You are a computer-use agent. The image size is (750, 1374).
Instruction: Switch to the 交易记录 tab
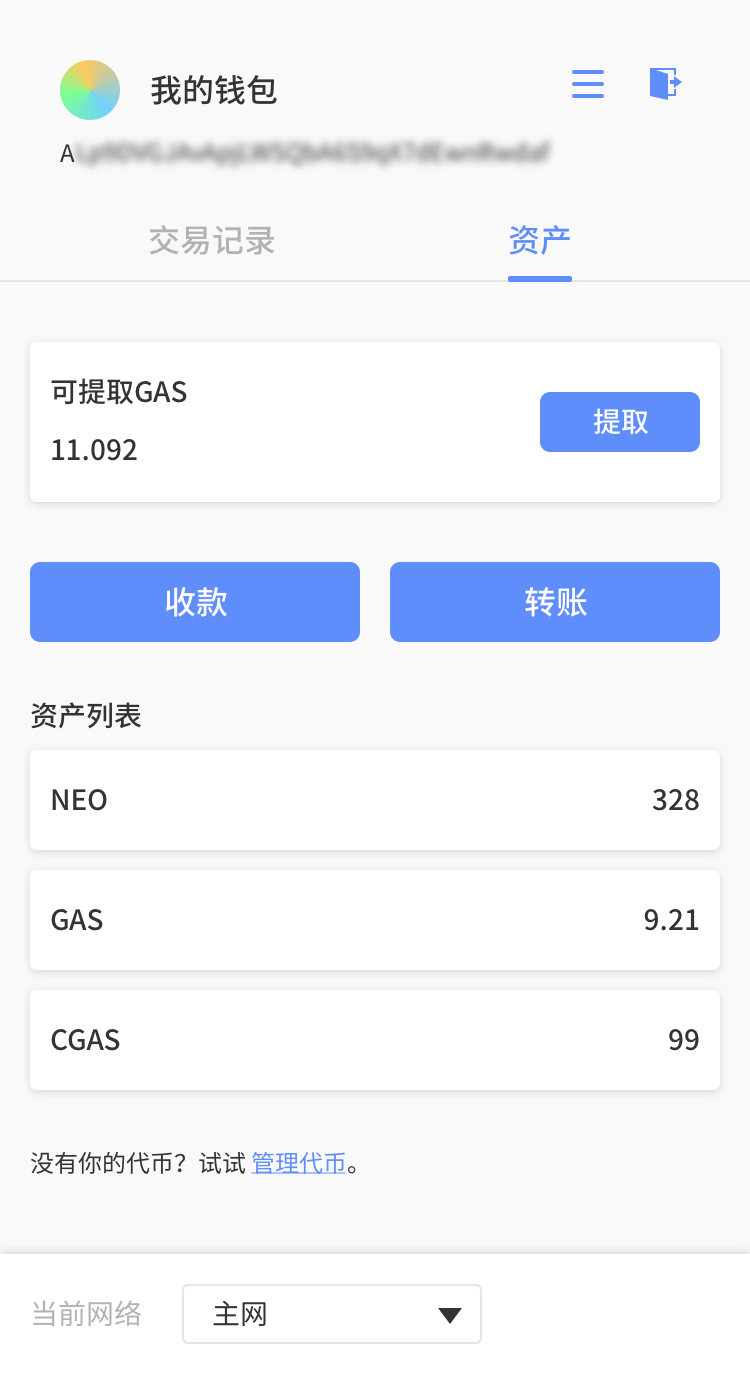click(212, 241)
